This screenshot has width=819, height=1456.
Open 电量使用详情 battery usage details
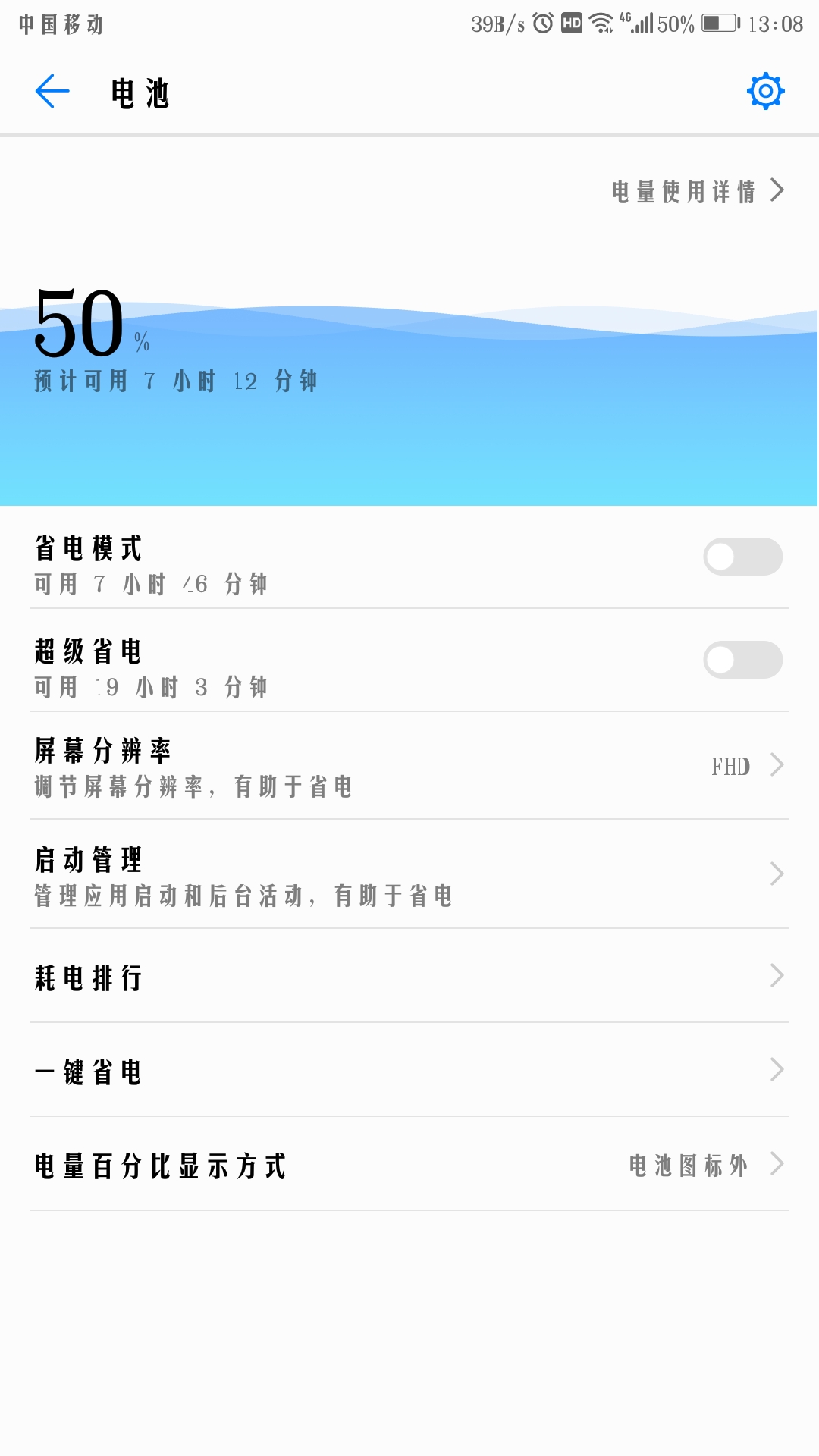click(698, 191)
